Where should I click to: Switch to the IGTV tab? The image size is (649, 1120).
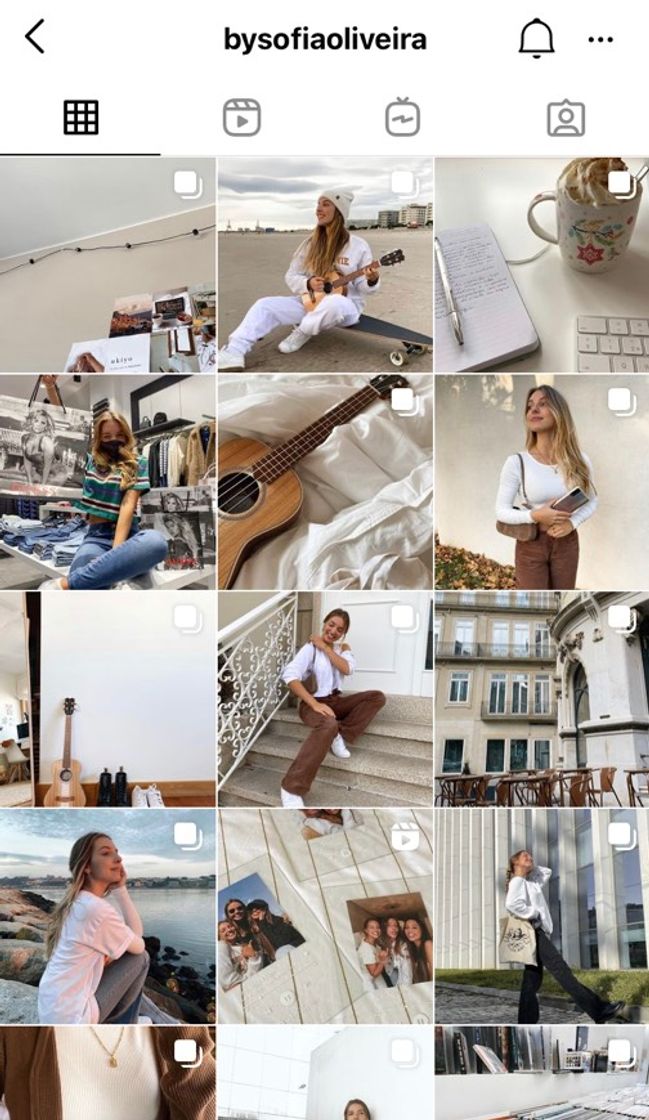(403, 118)
